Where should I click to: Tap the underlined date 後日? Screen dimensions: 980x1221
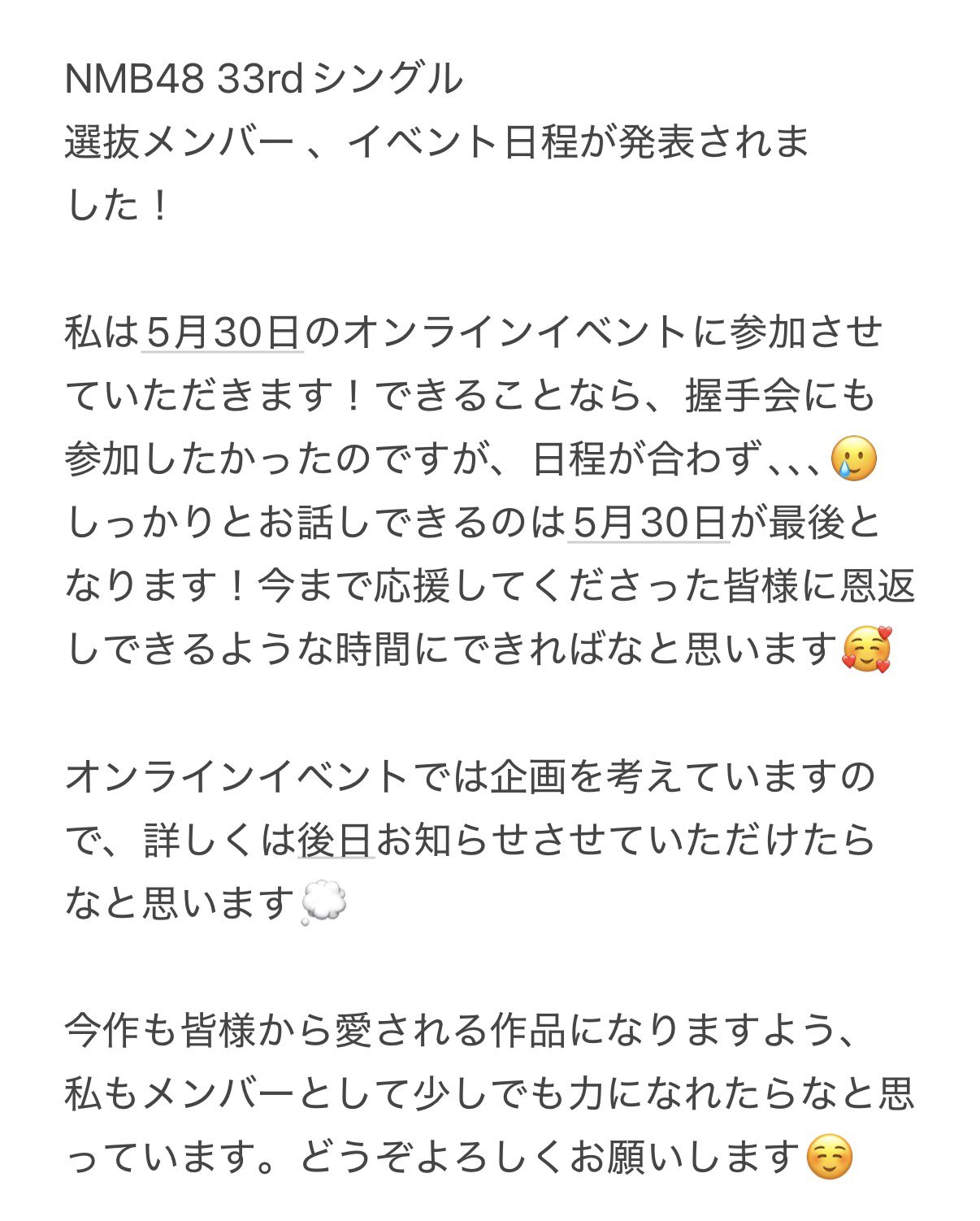[x=336, y=840]
